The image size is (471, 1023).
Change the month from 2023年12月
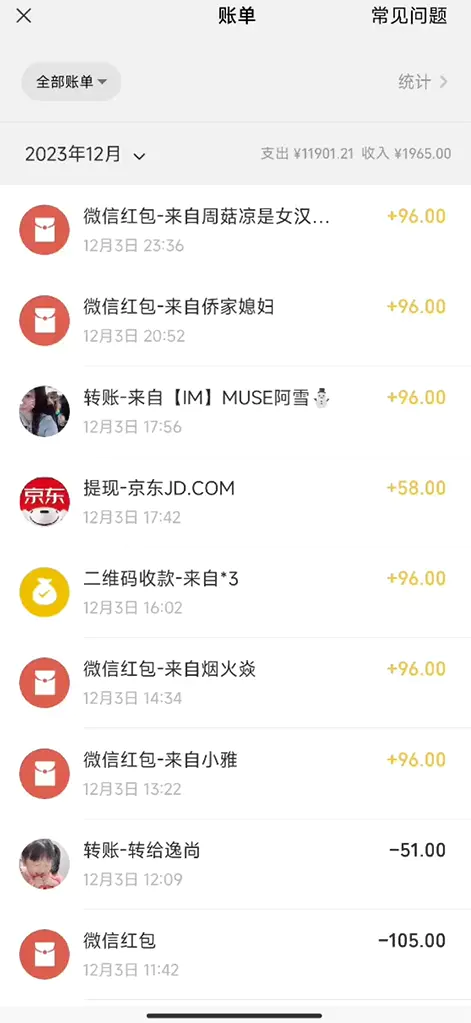coord(85,155)
